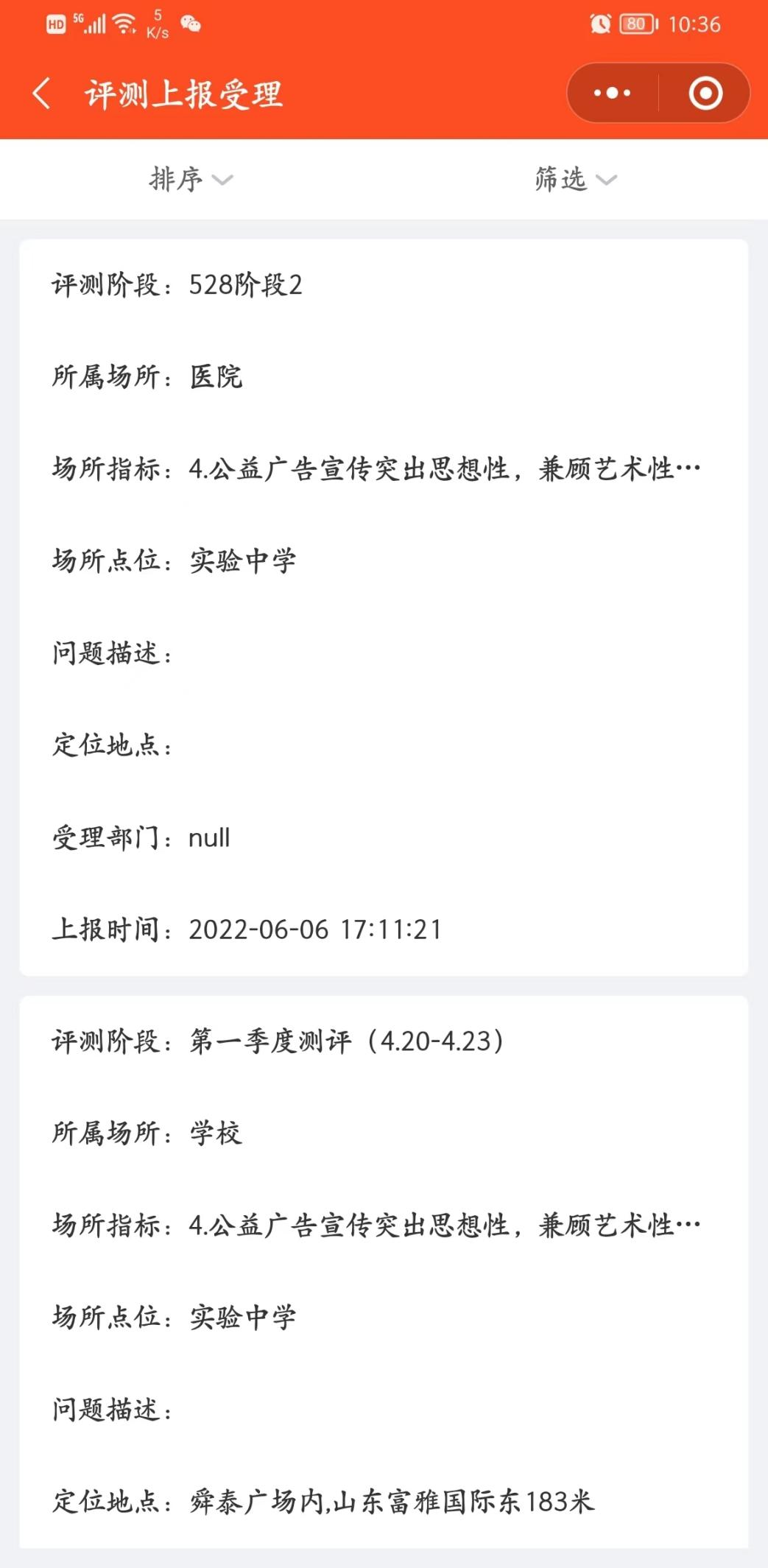This screenshot has height=1568, width=768.
Task: Open the 528阶段2 report card
Action: point(384,608)
